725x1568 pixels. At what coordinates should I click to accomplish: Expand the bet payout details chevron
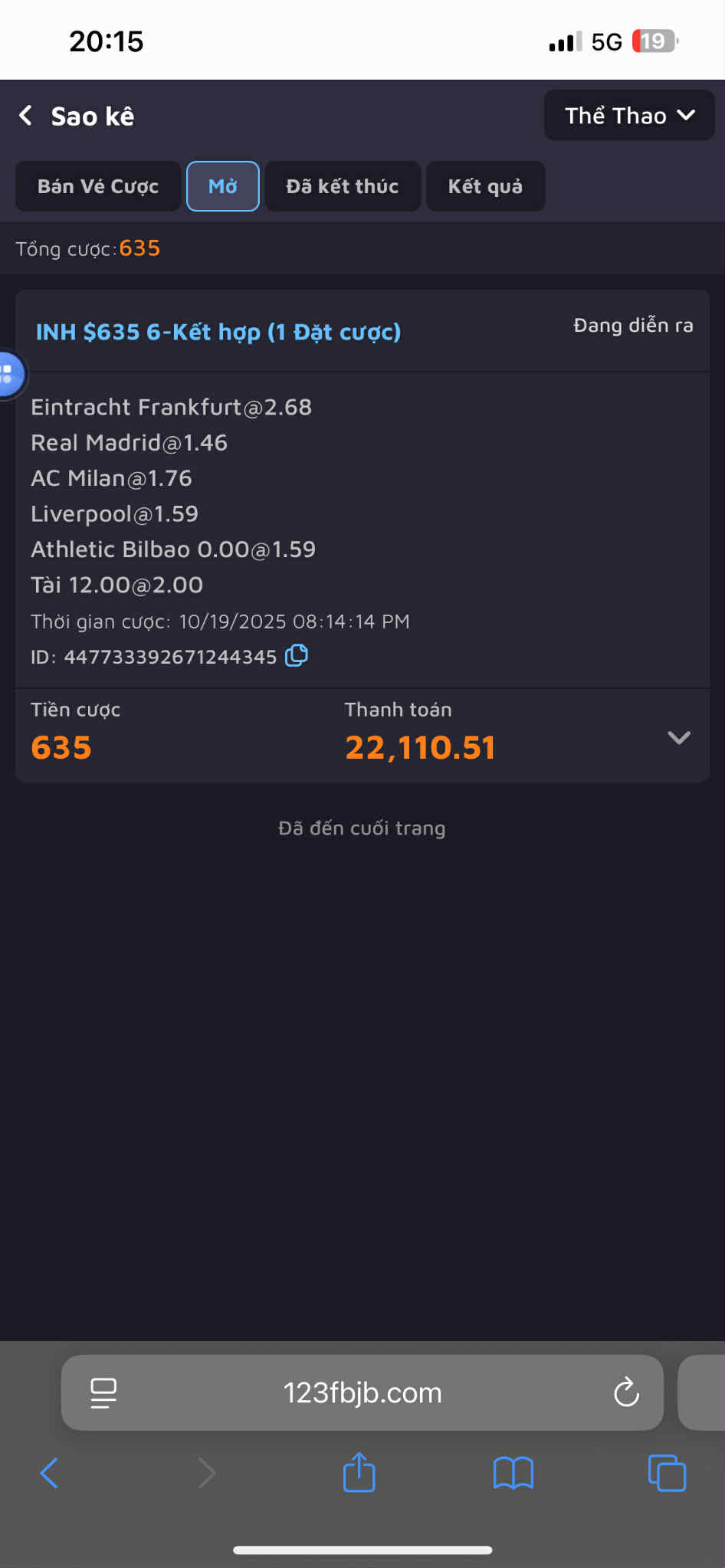pyautogui.click(x=679, y=737)
